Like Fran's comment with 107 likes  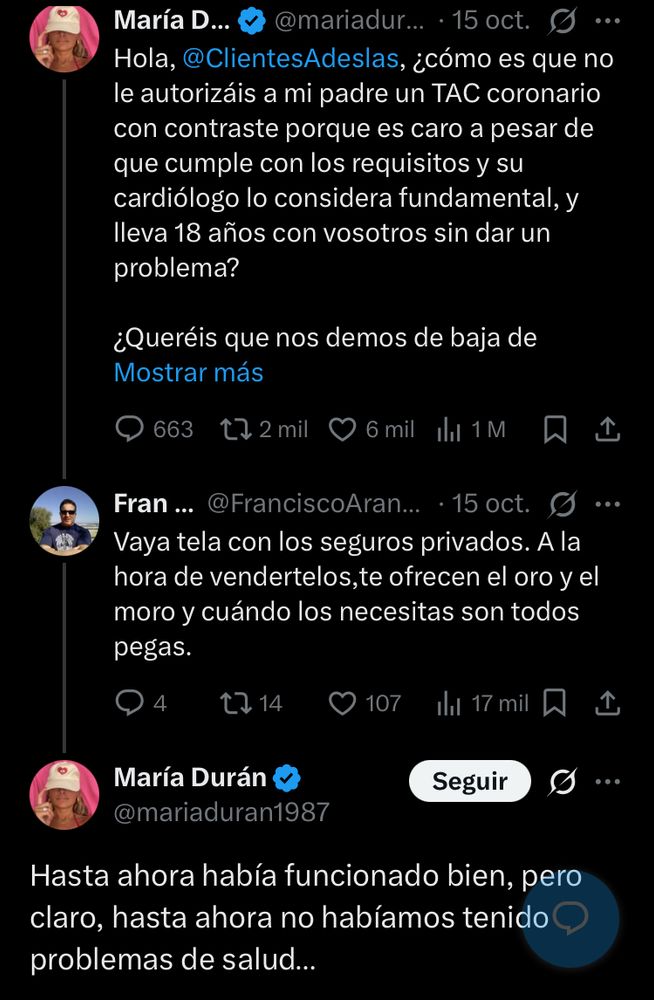[343, 703]
